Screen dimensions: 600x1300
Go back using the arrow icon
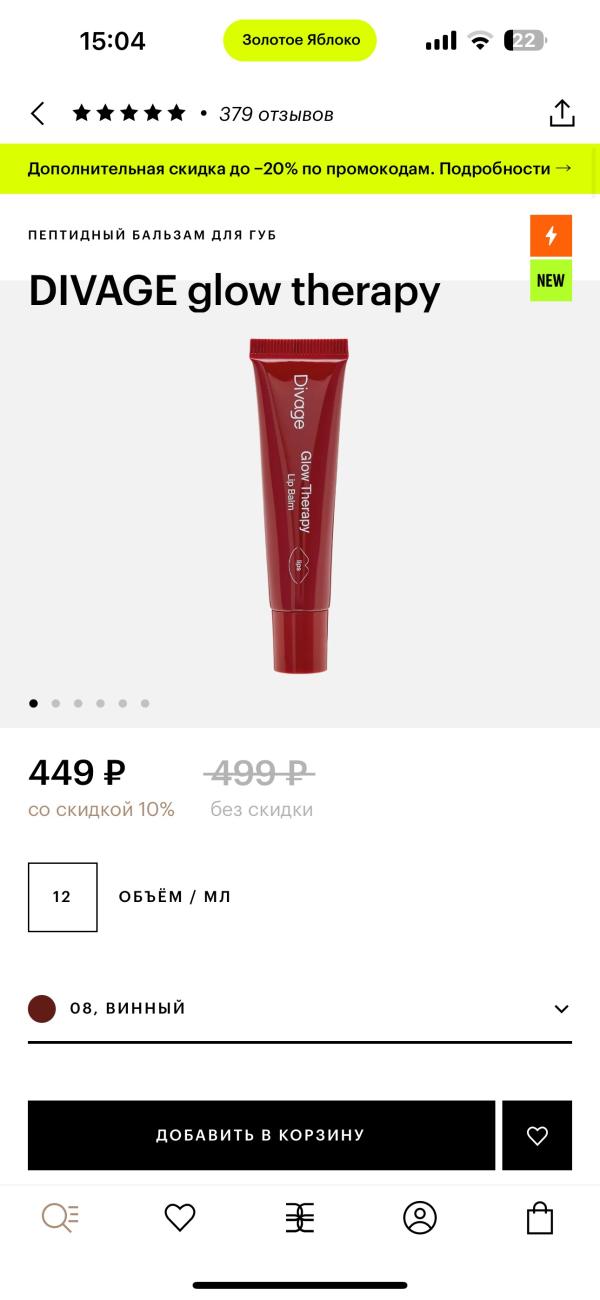pyautogui.click(x=38, y=114)
